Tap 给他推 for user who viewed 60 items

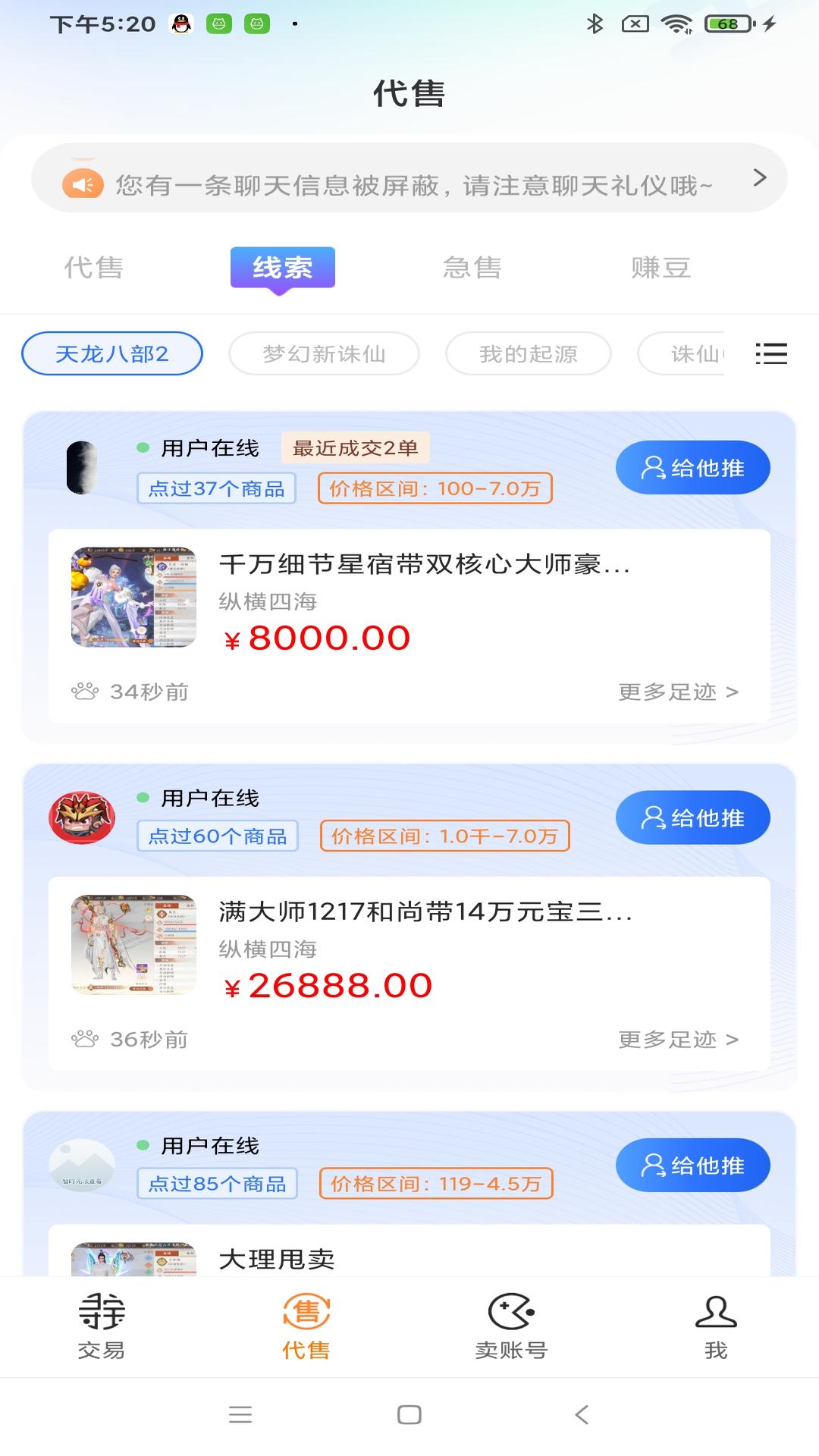[x=692, y=817]
